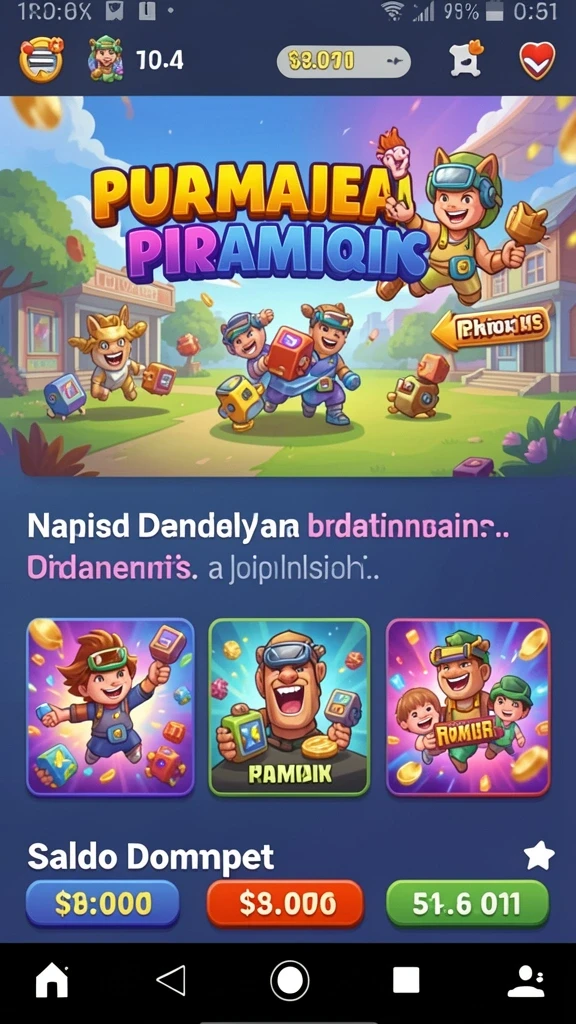The width and height of the screenshot is (576, 1024).
Task: Go back with the triangle navigation button
Action: point(171,980)
